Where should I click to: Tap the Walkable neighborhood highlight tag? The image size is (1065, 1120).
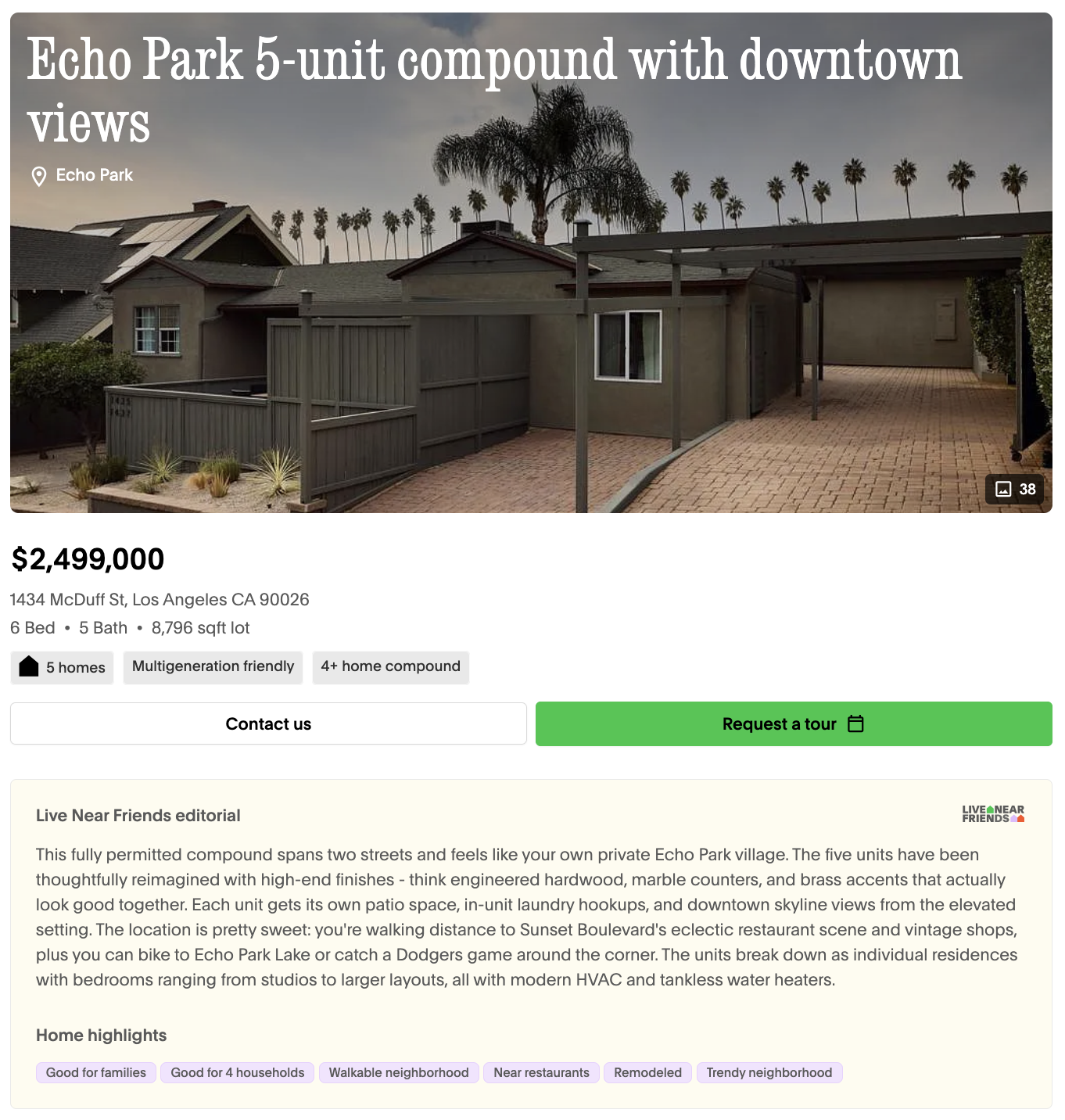(398, 1072)
